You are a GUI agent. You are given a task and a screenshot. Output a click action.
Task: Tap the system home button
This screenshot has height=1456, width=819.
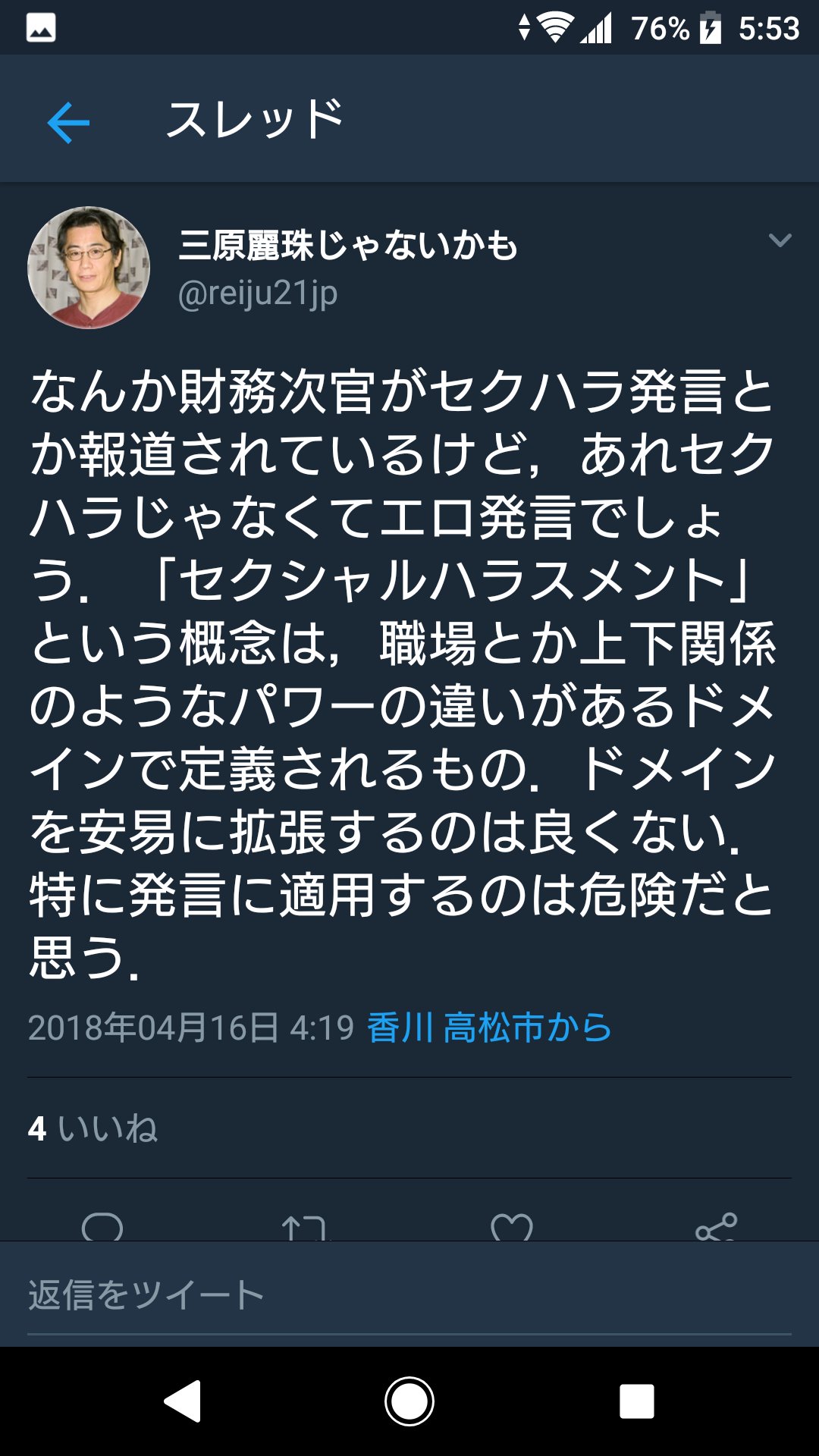[409, 1401]
